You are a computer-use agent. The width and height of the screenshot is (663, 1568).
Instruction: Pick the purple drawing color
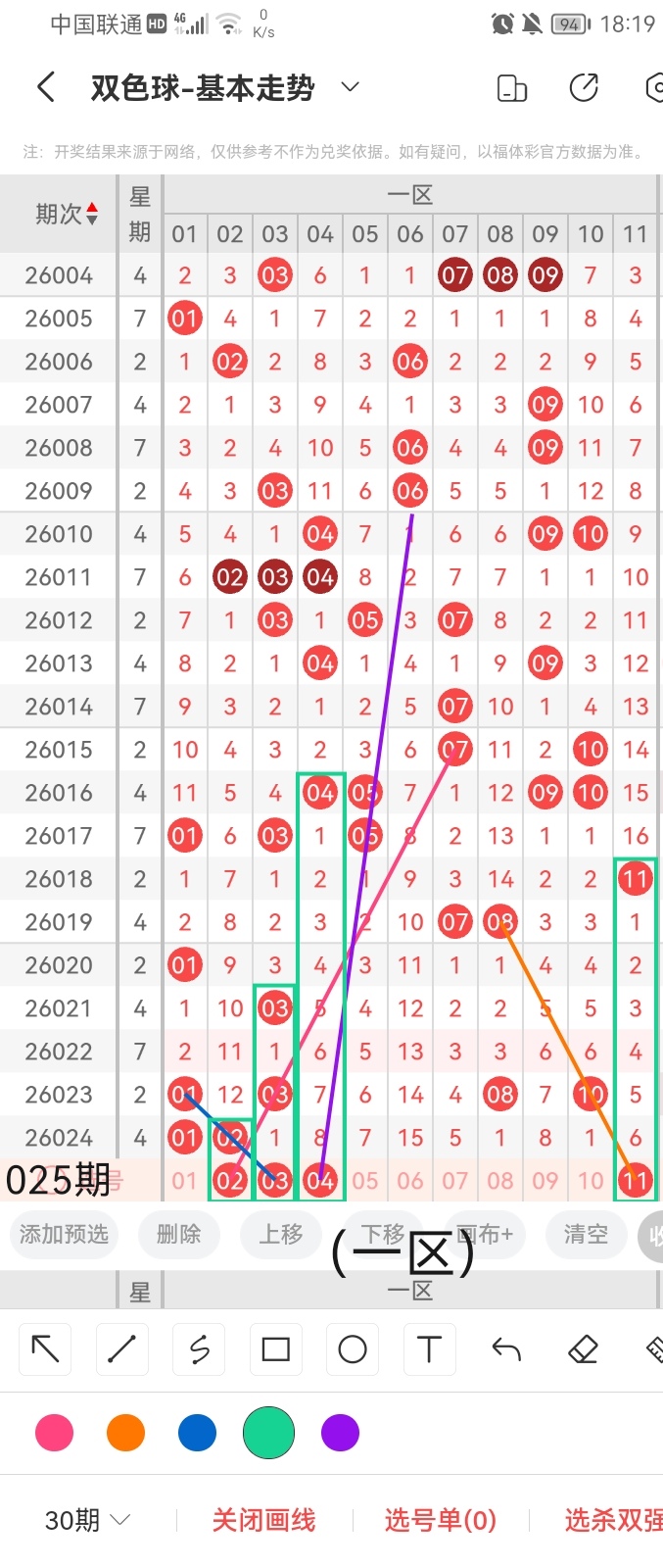[x=340, y=1433]
